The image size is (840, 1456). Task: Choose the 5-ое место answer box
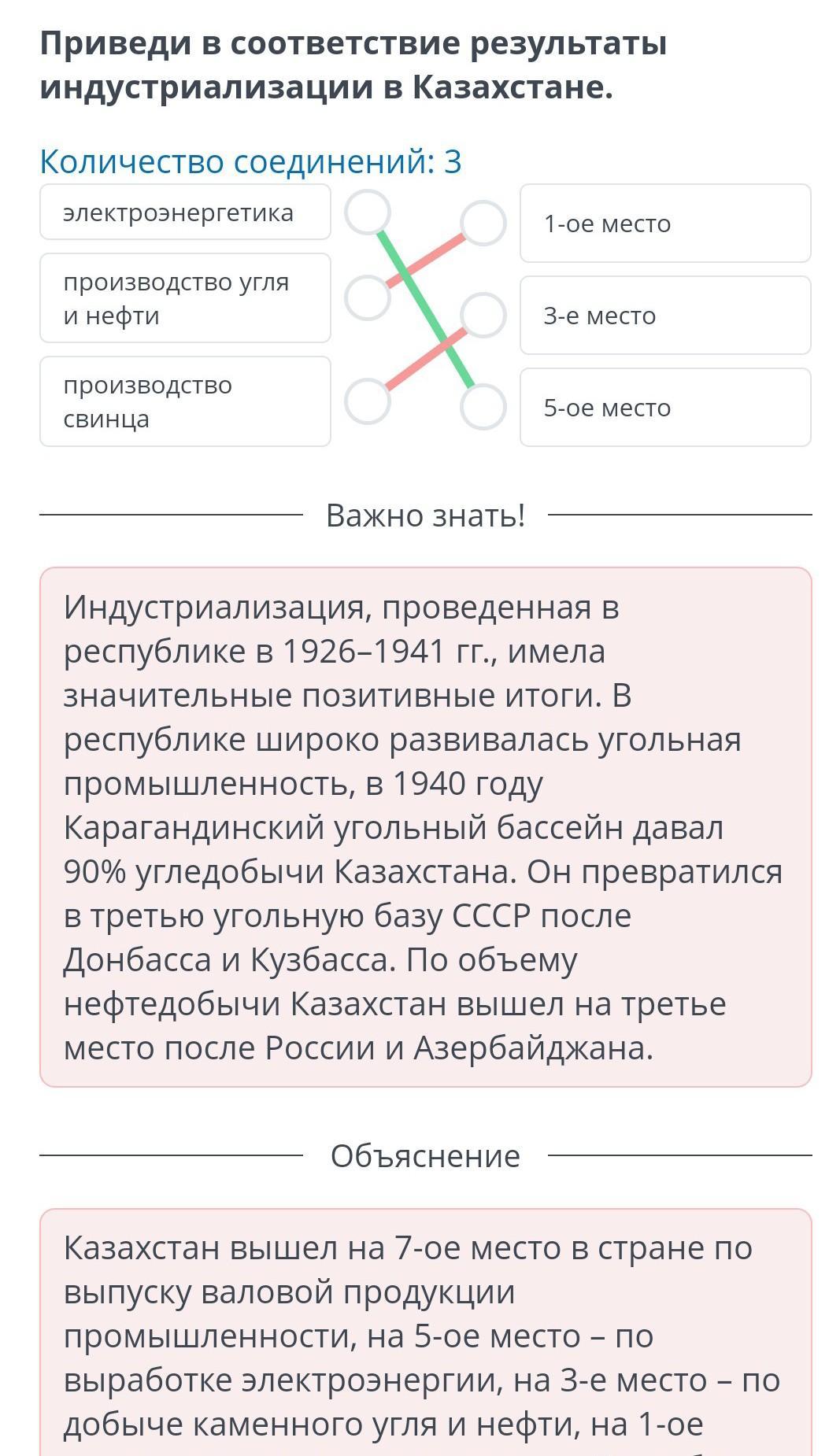(665, 408)
